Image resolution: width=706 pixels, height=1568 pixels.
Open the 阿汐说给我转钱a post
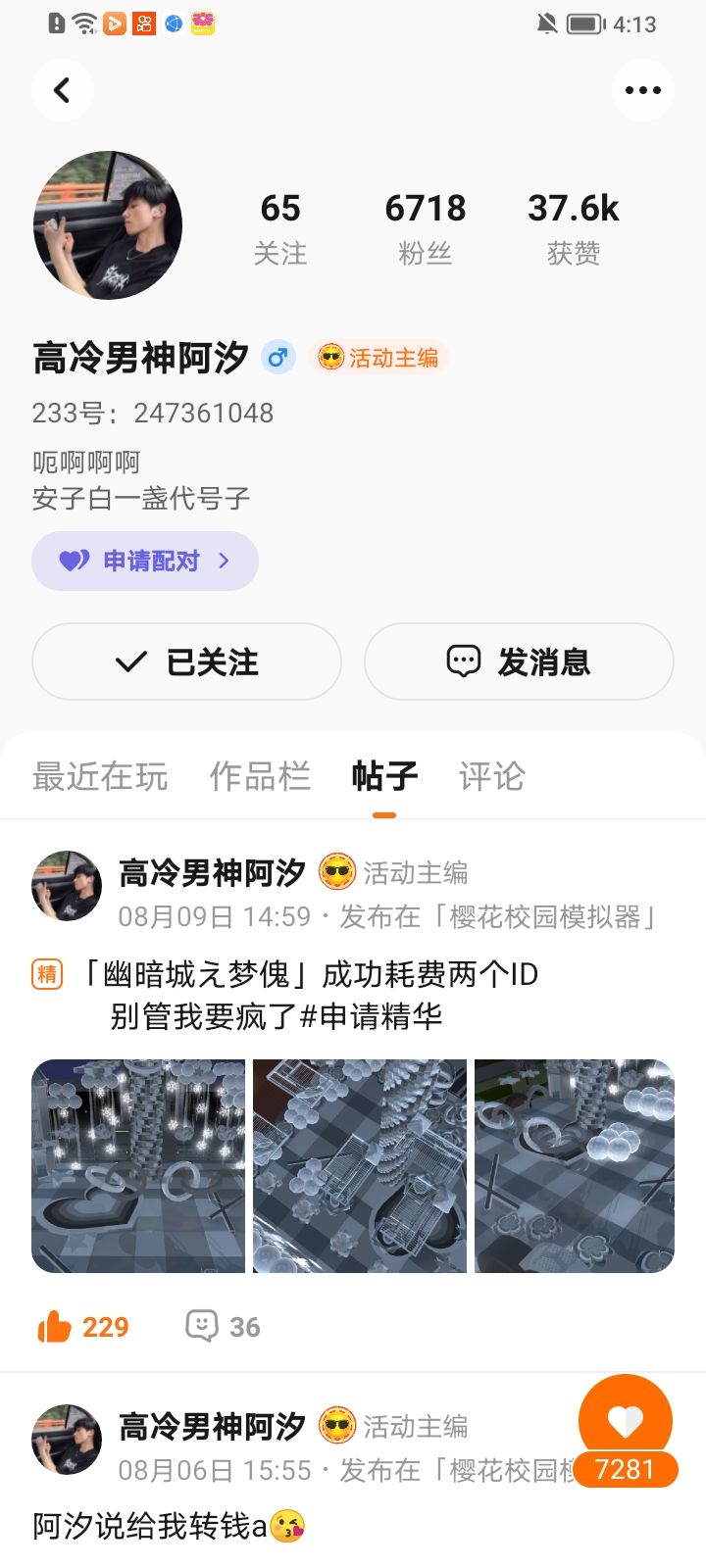coord(167,1526)
